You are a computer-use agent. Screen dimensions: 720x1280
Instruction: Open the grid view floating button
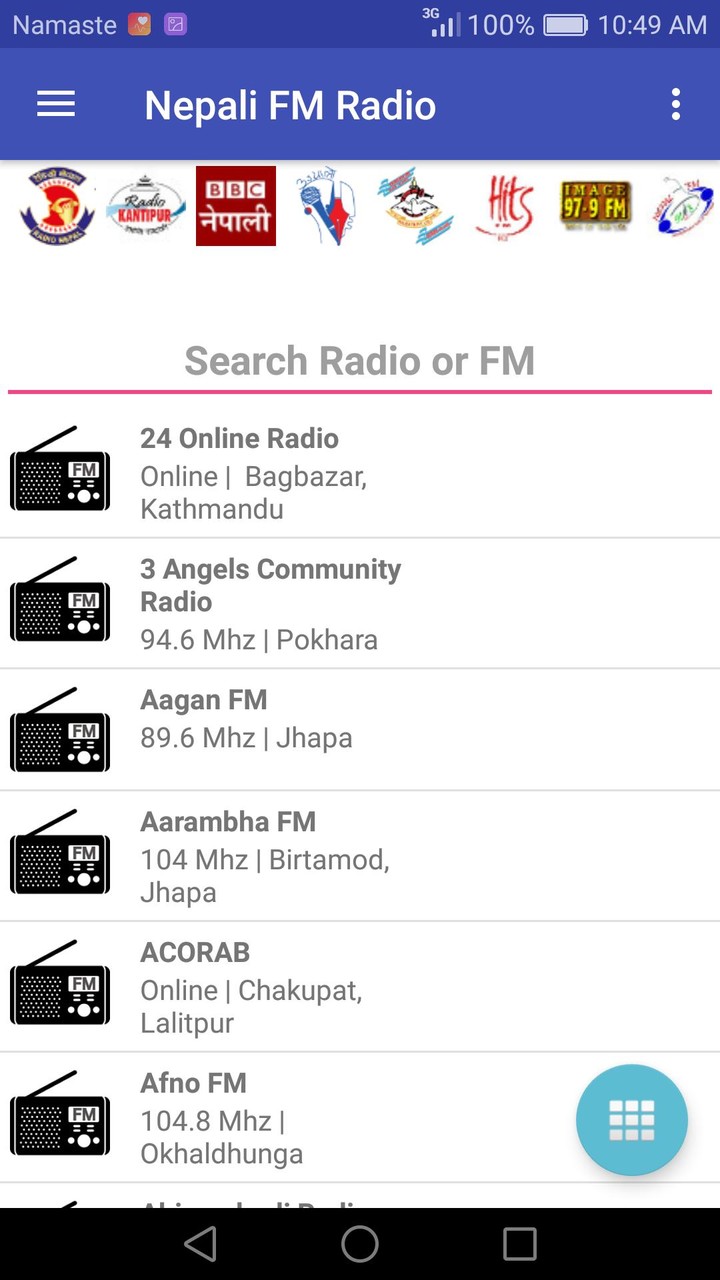(631, 1119)
